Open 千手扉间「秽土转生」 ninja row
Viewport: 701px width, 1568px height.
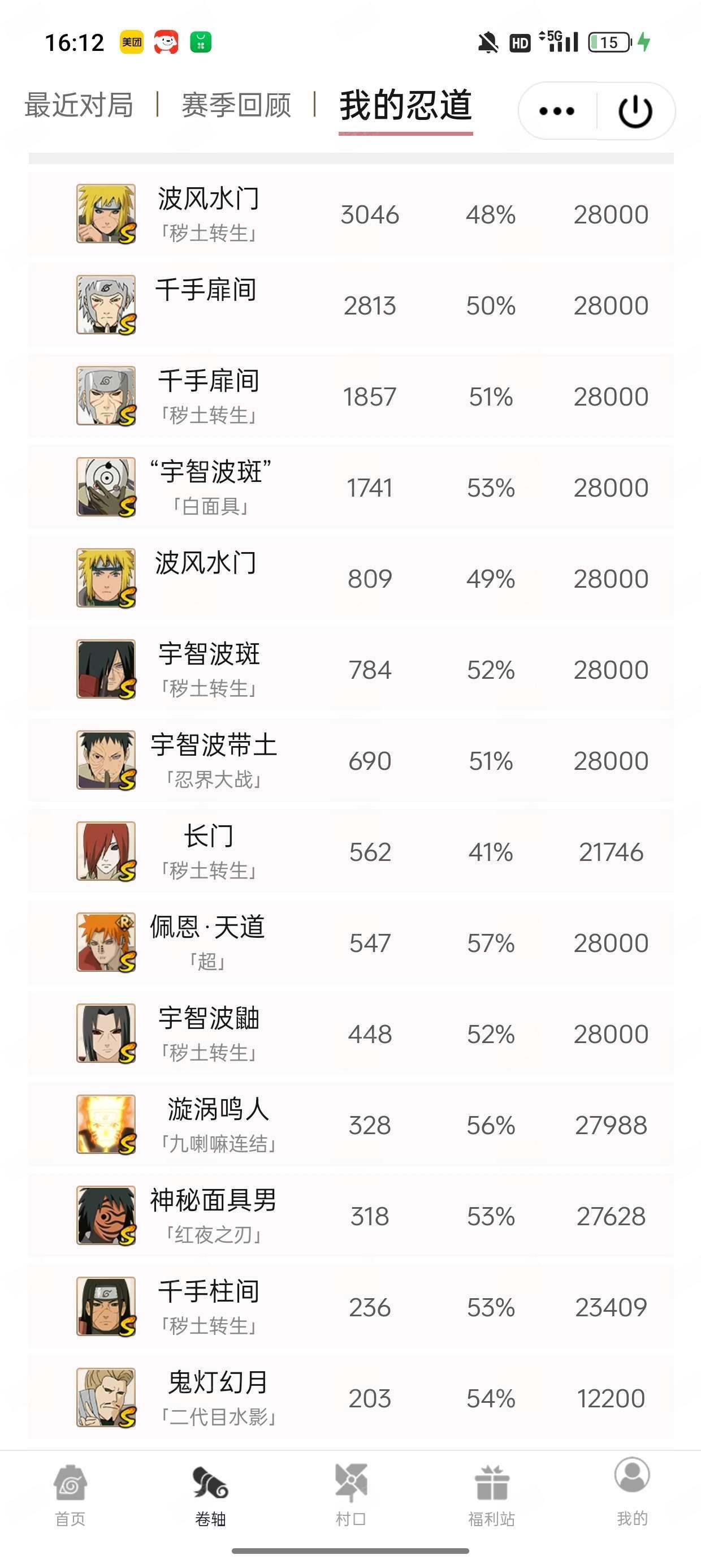pos(351,397)
